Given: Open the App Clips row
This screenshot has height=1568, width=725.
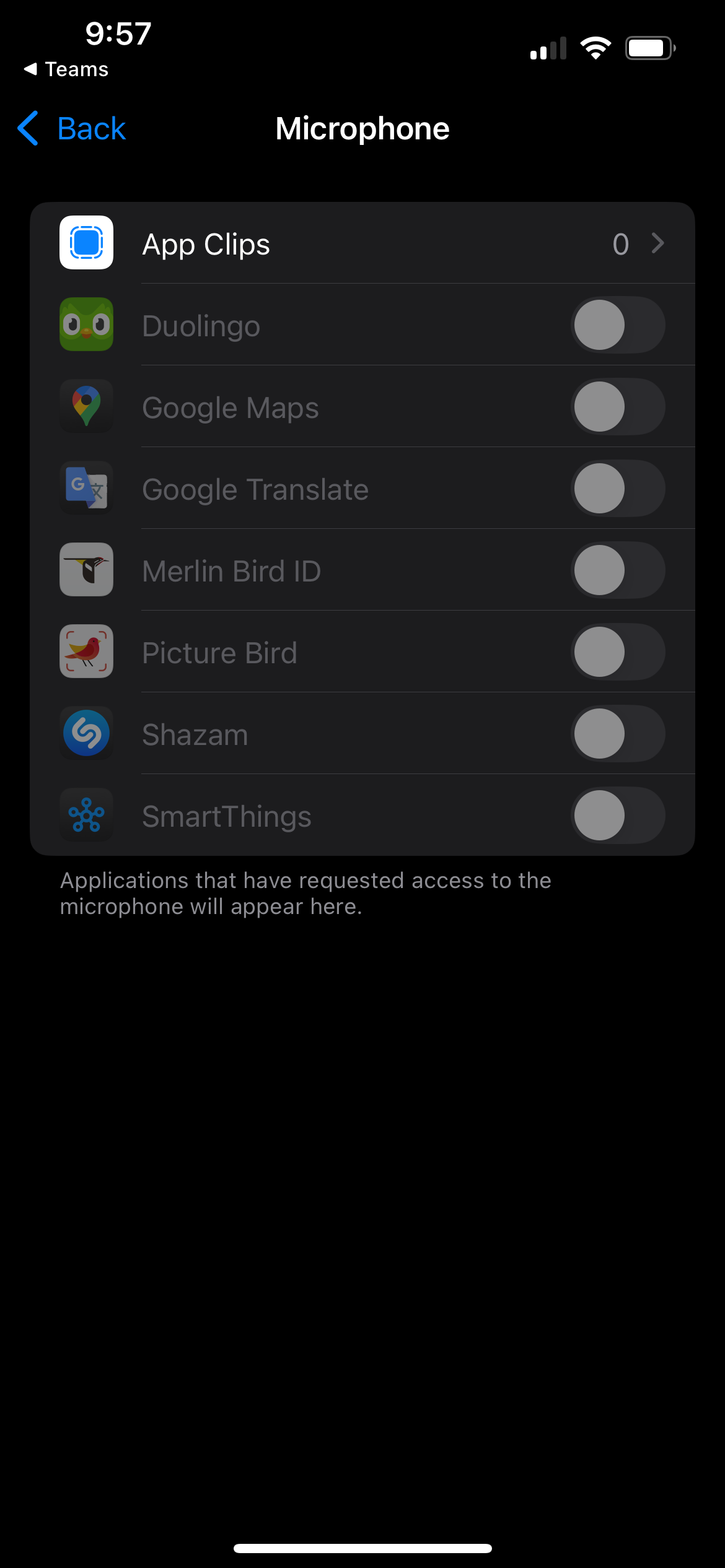Looking at the screenshot, I should pyautogui.click(x=362, y=243).
